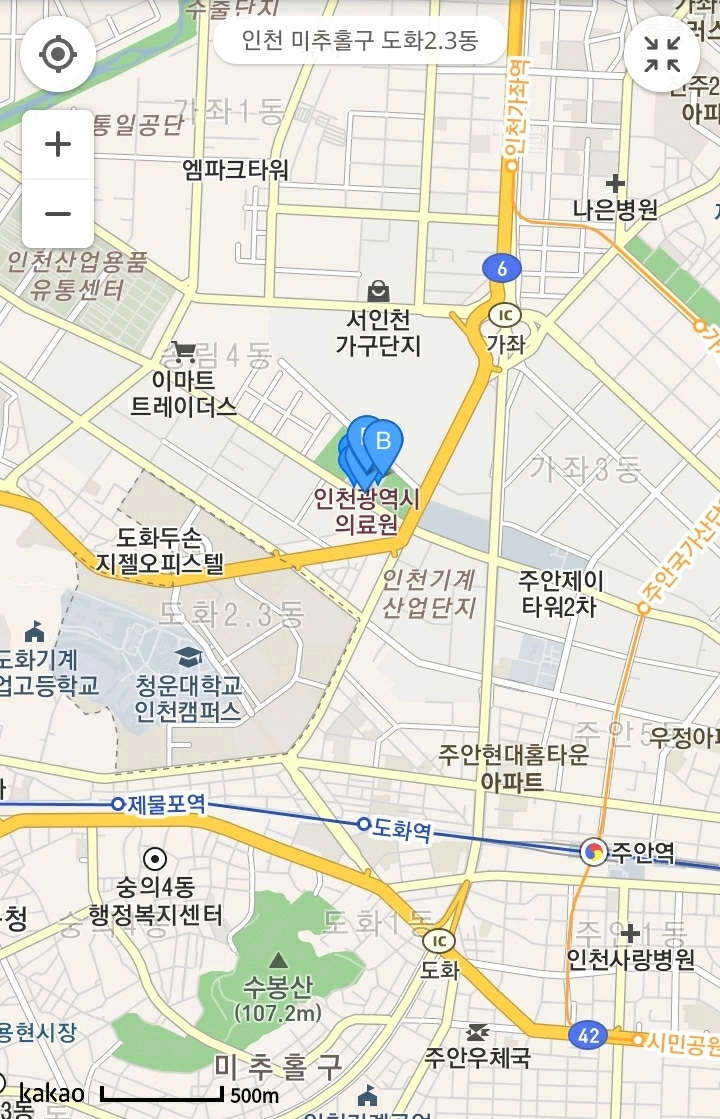
Task: Click the 서인천가구단지 shopping bag icon
Action: click(377, 291)
